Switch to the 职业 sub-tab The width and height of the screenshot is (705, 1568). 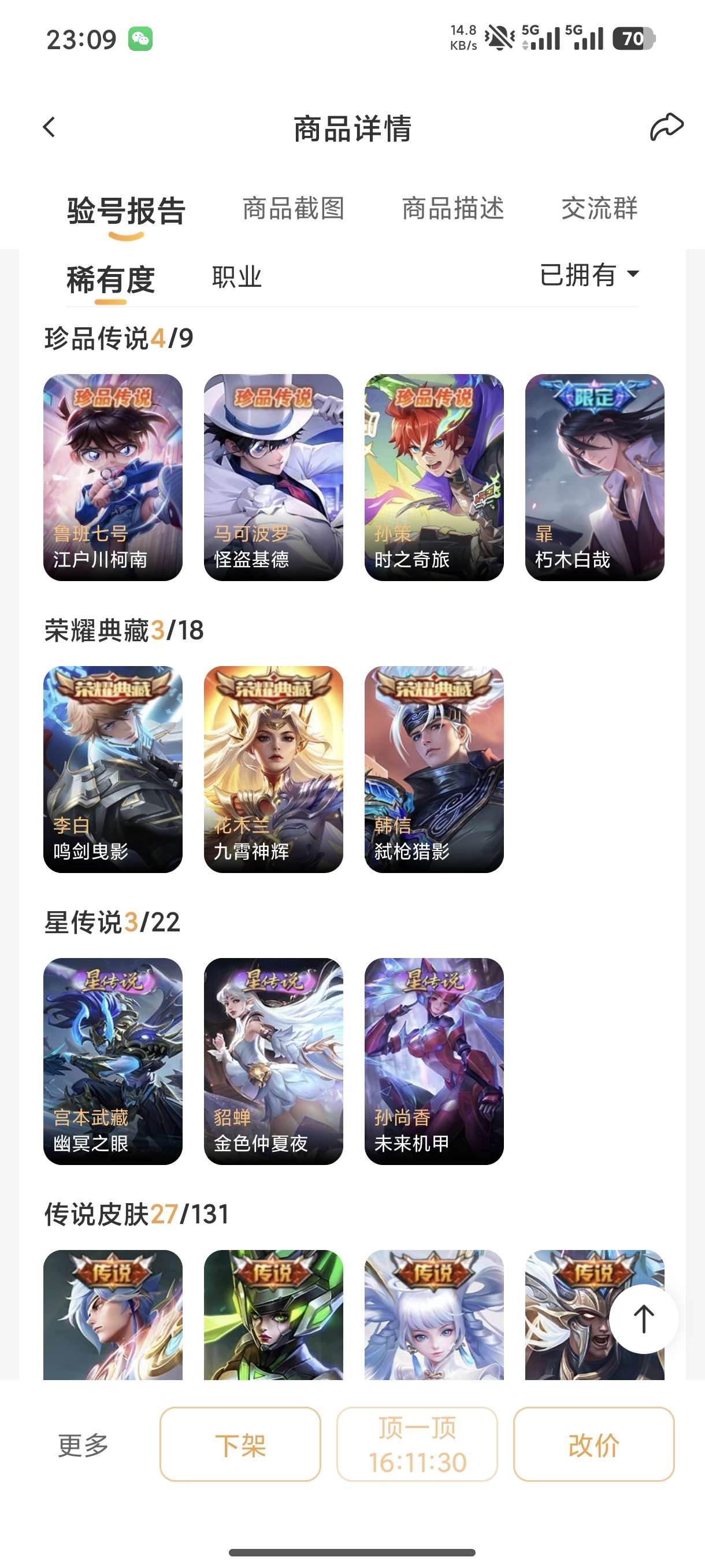tap(238, 277)
